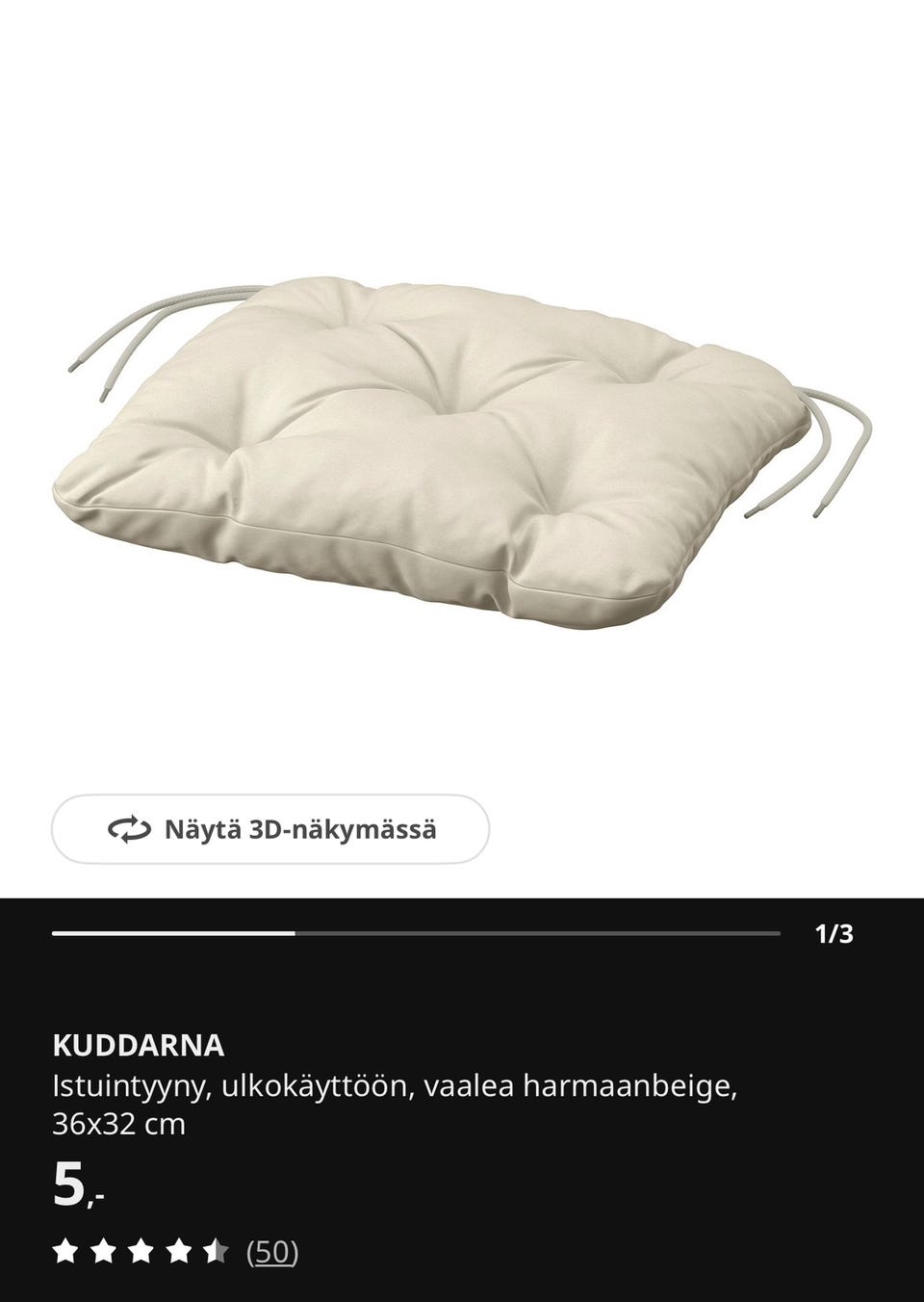Click the half-filled fifth star
Image resolution: width=924 pixels, height=1302 pixels.
coord(218,1252)
